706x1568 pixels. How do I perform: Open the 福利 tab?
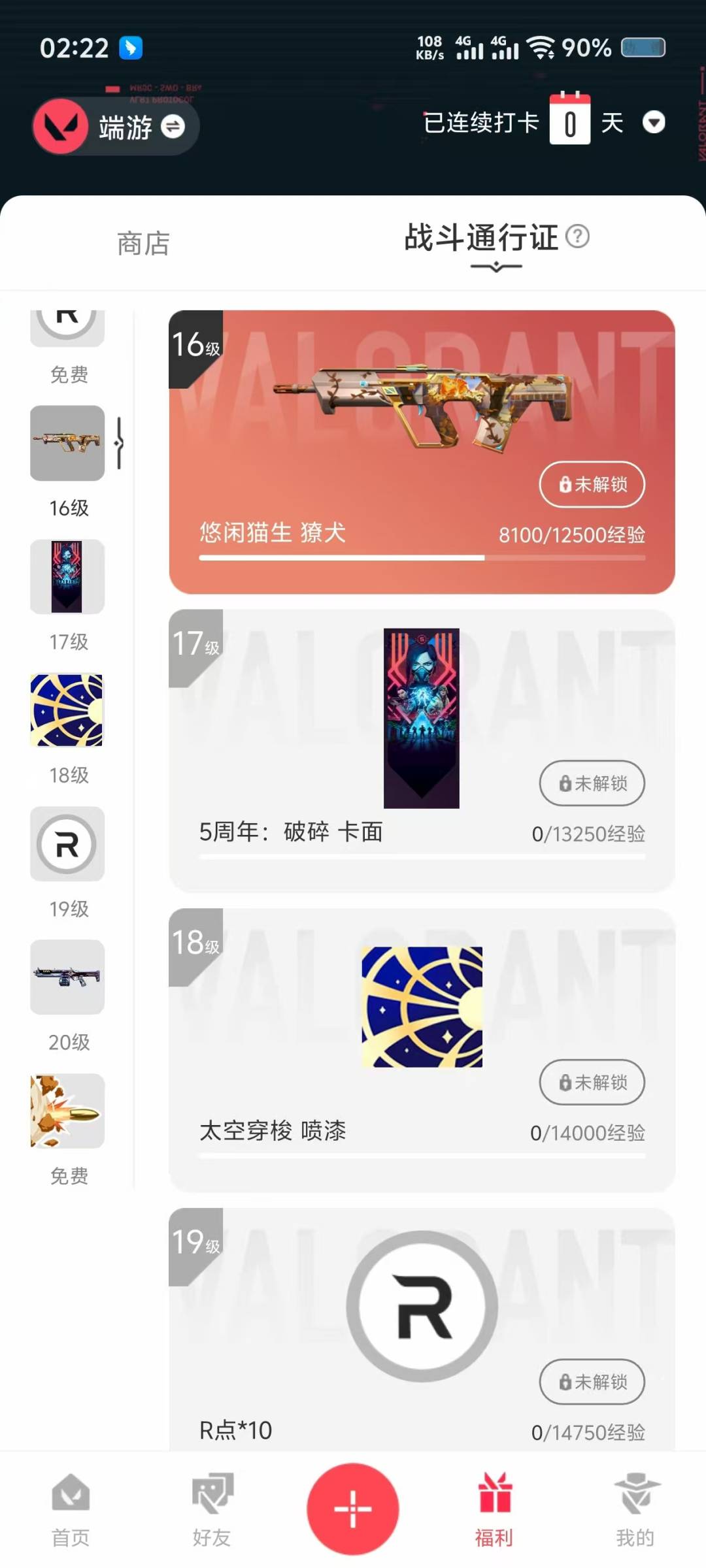pyautogui.click(x=494, y=1509)
